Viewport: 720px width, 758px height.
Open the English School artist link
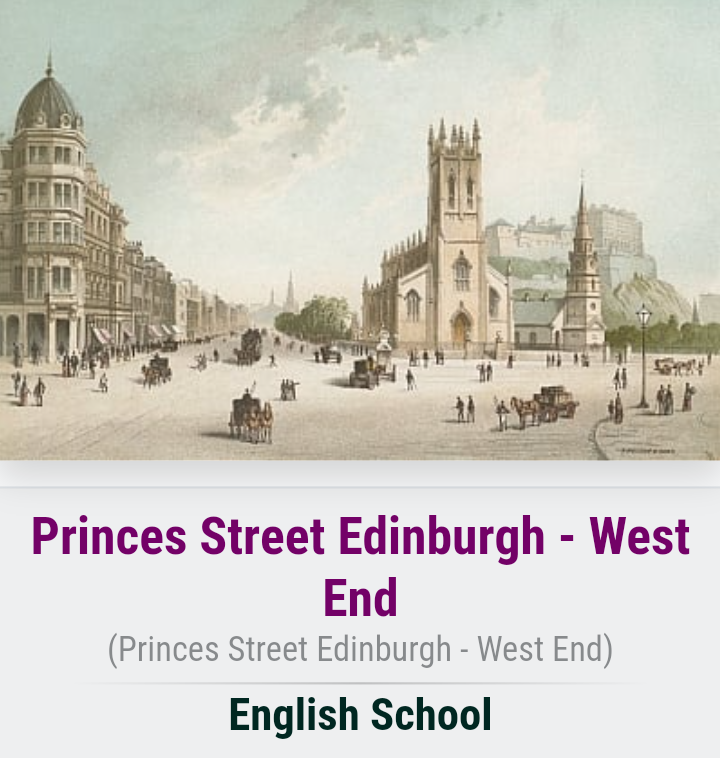tap(360, 716)
